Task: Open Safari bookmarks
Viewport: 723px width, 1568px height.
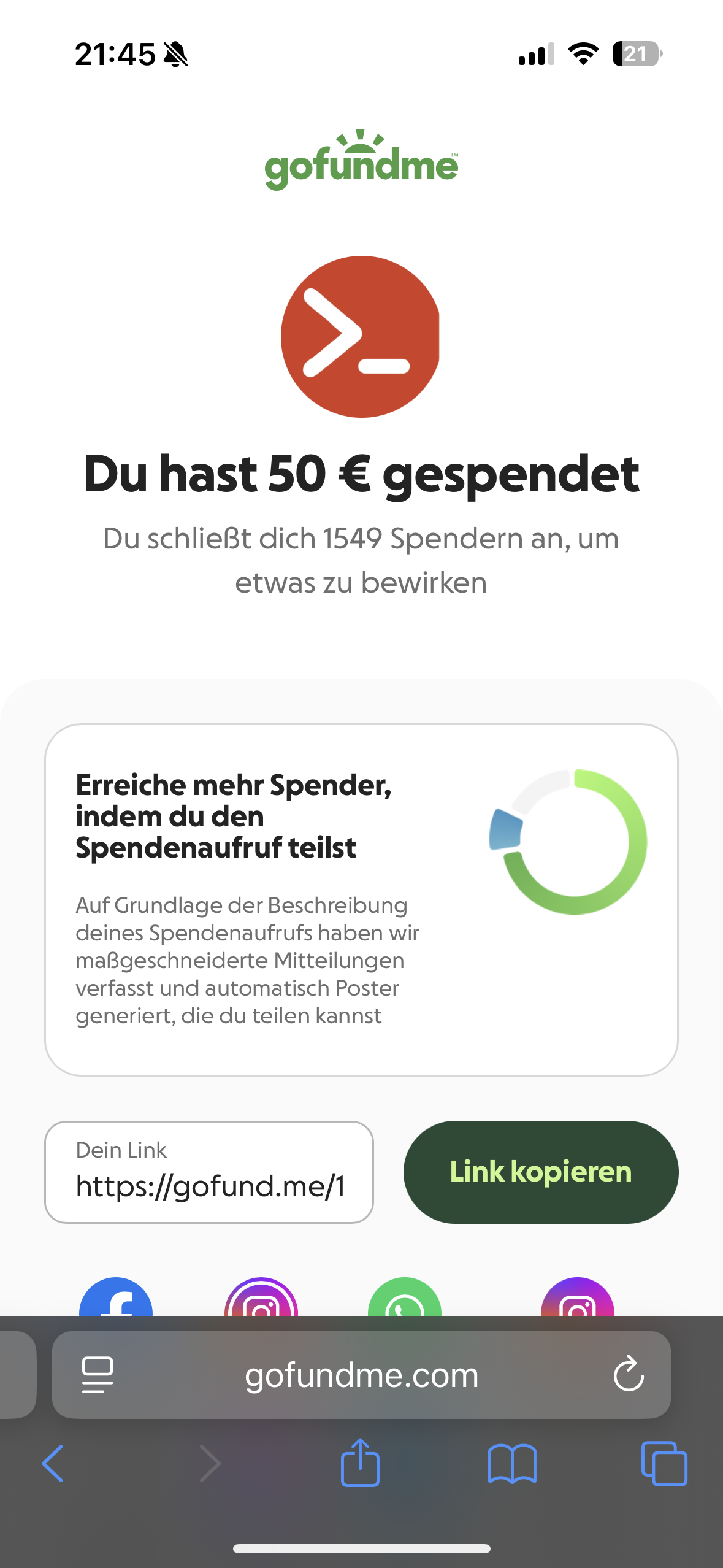Action: pos(512,1463)
